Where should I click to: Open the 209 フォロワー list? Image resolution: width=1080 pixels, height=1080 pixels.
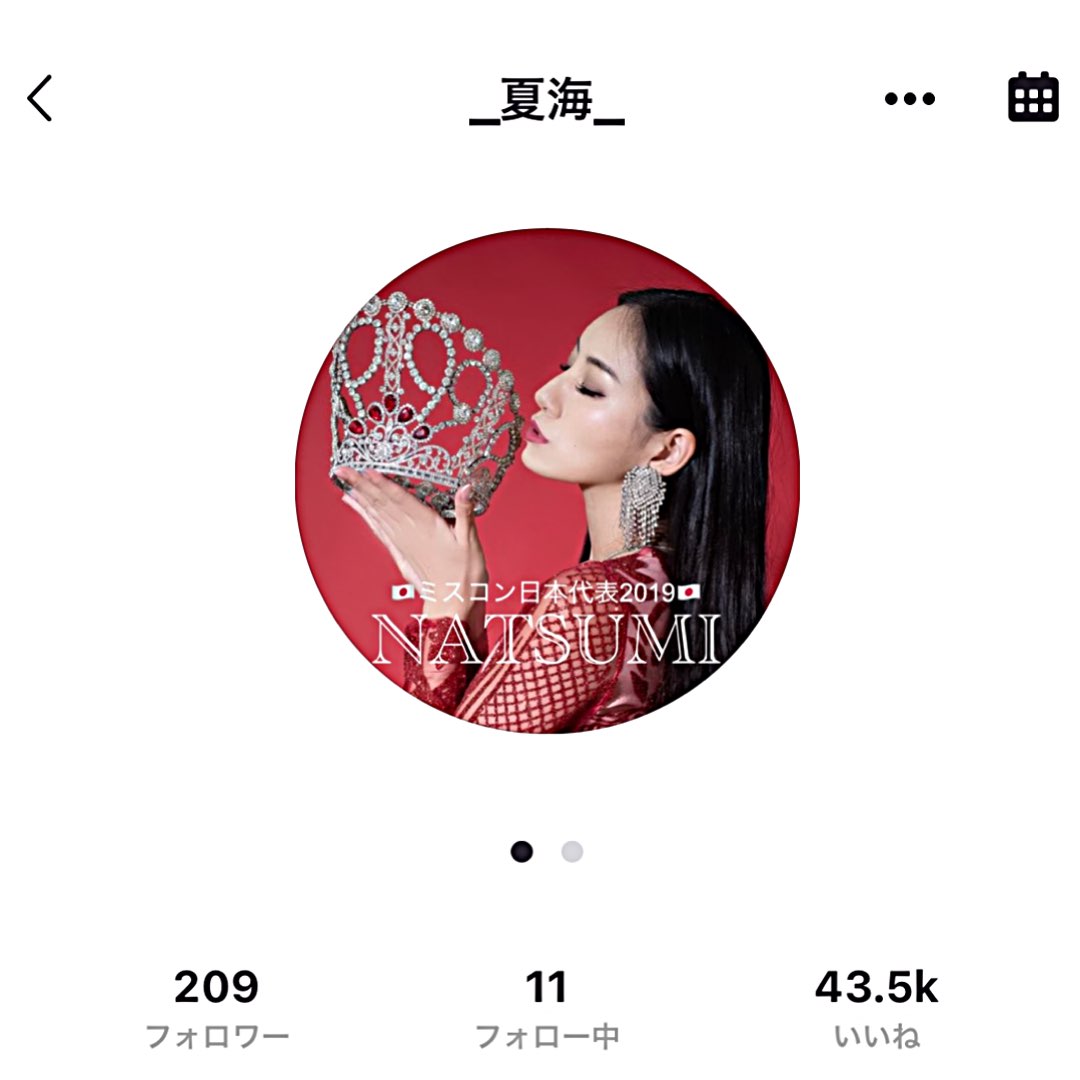216,1009
